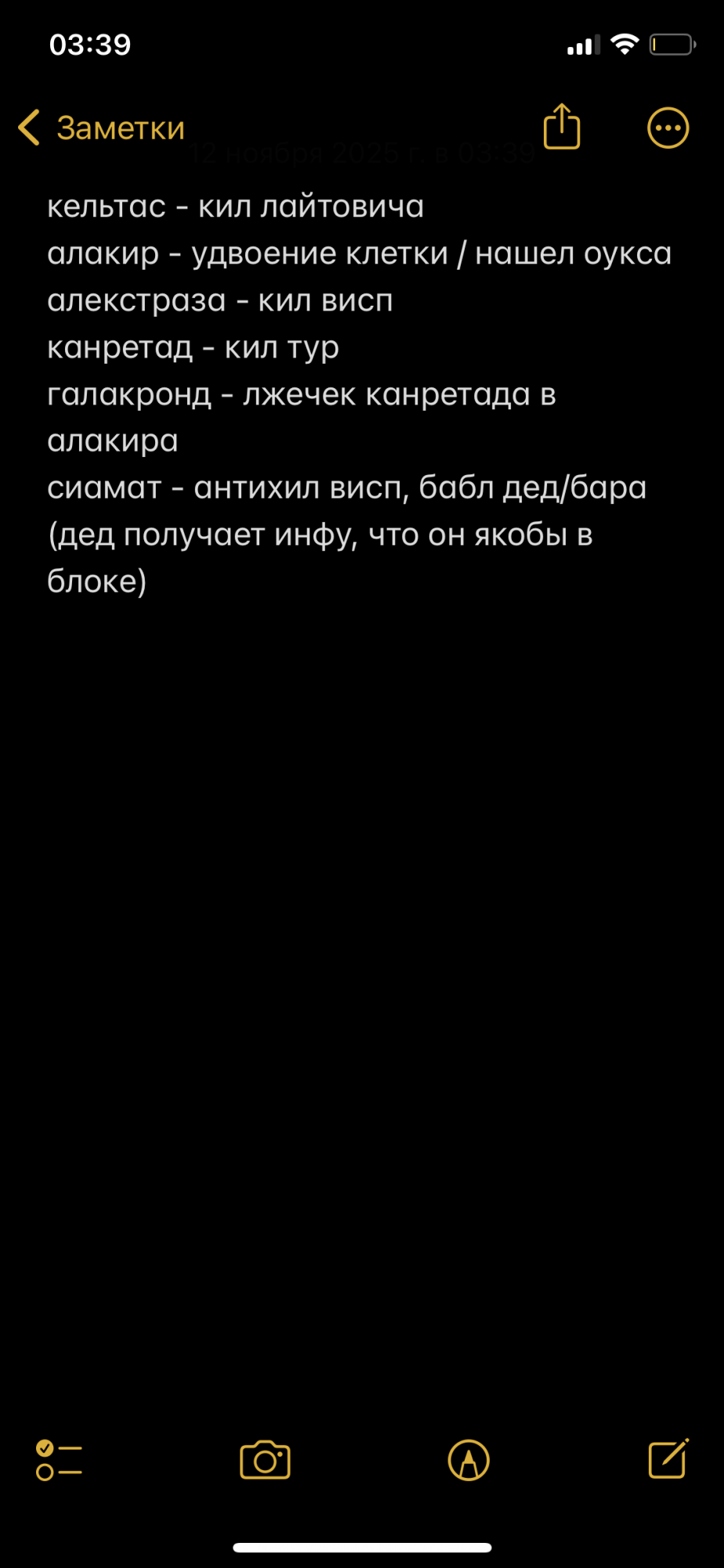Compose a new note
The image size is (724, 1568).
tap(668, 1459)
